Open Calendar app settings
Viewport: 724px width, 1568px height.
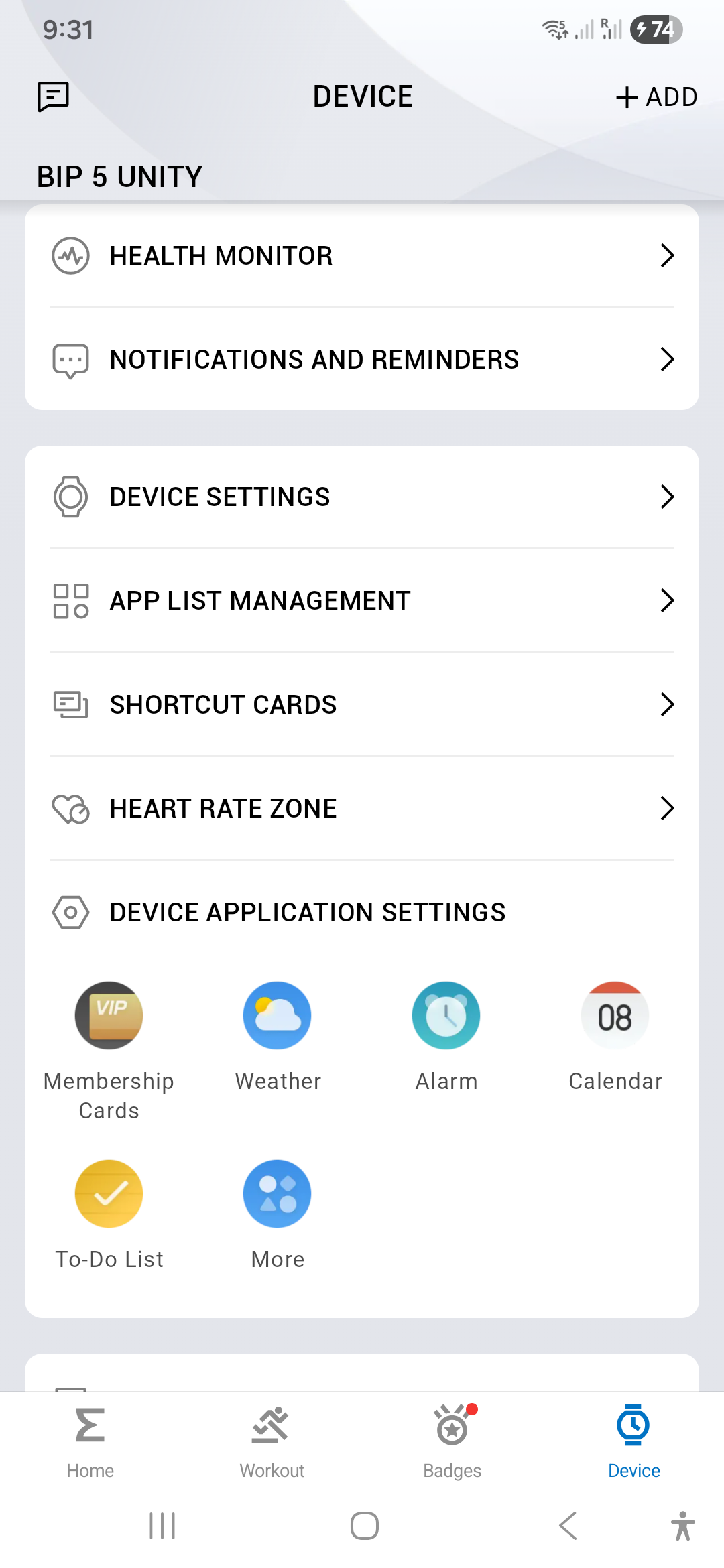615,1016
